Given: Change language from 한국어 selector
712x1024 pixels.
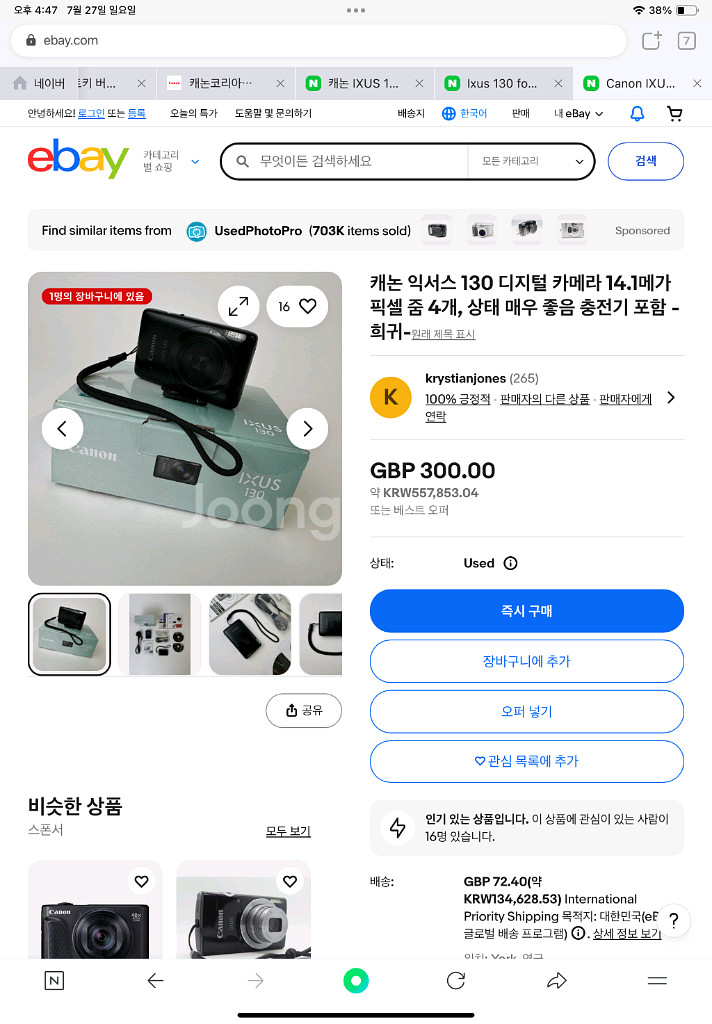Looking at the screenshot, I should [x=465, y=114].
